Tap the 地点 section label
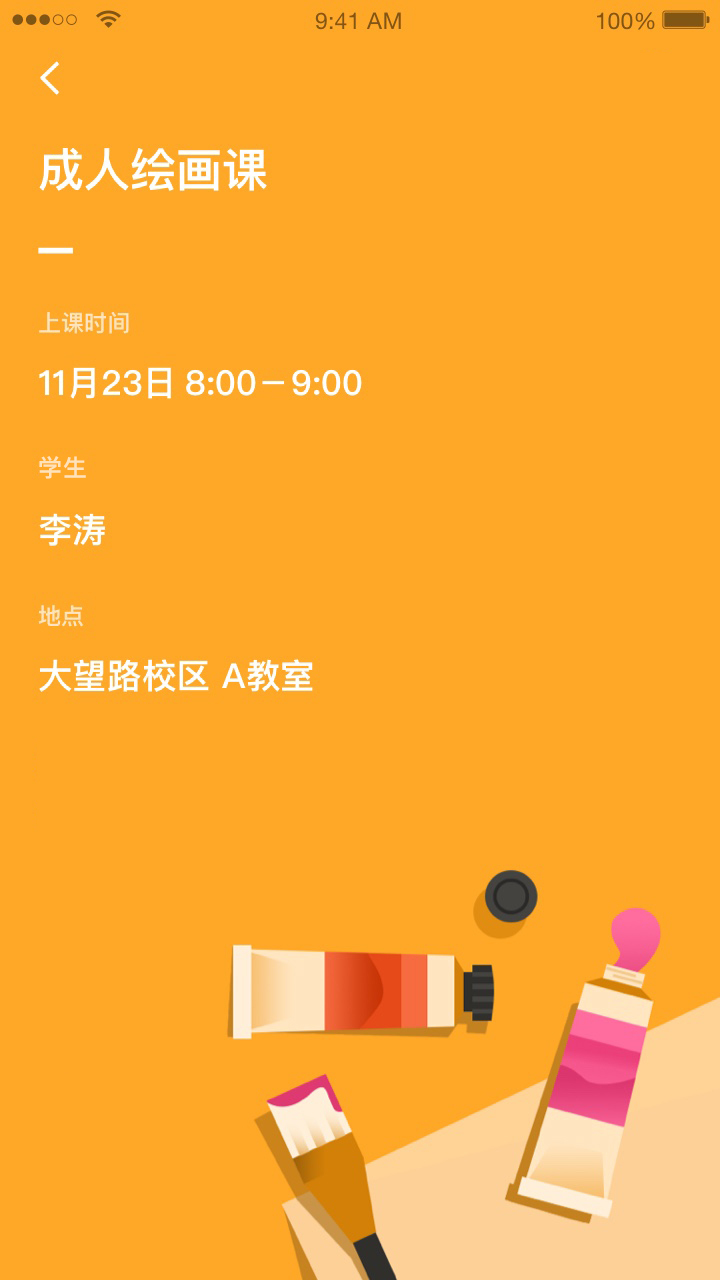The image size is (720, 1280). (60, 617)
